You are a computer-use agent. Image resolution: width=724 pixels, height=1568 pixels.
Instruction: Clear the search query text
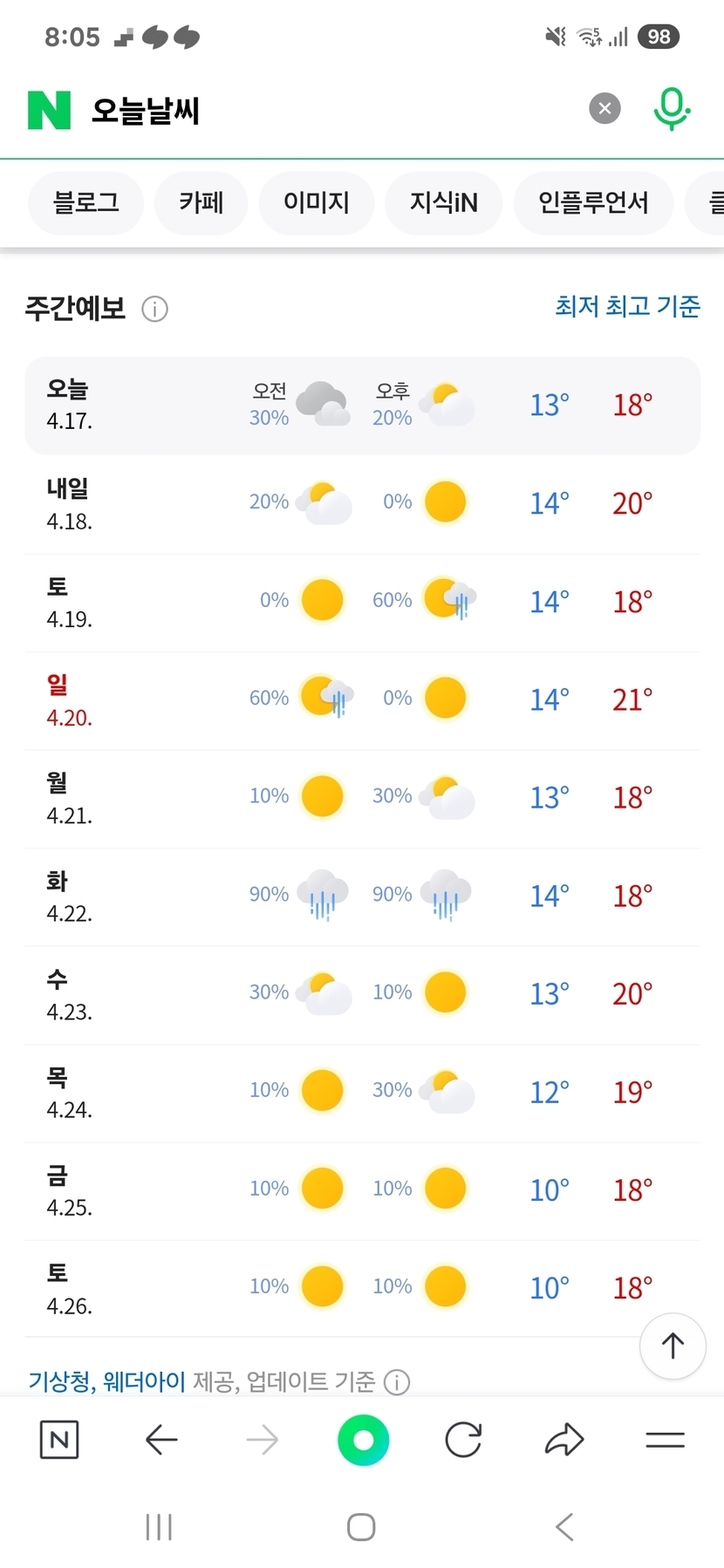point(604,109)
